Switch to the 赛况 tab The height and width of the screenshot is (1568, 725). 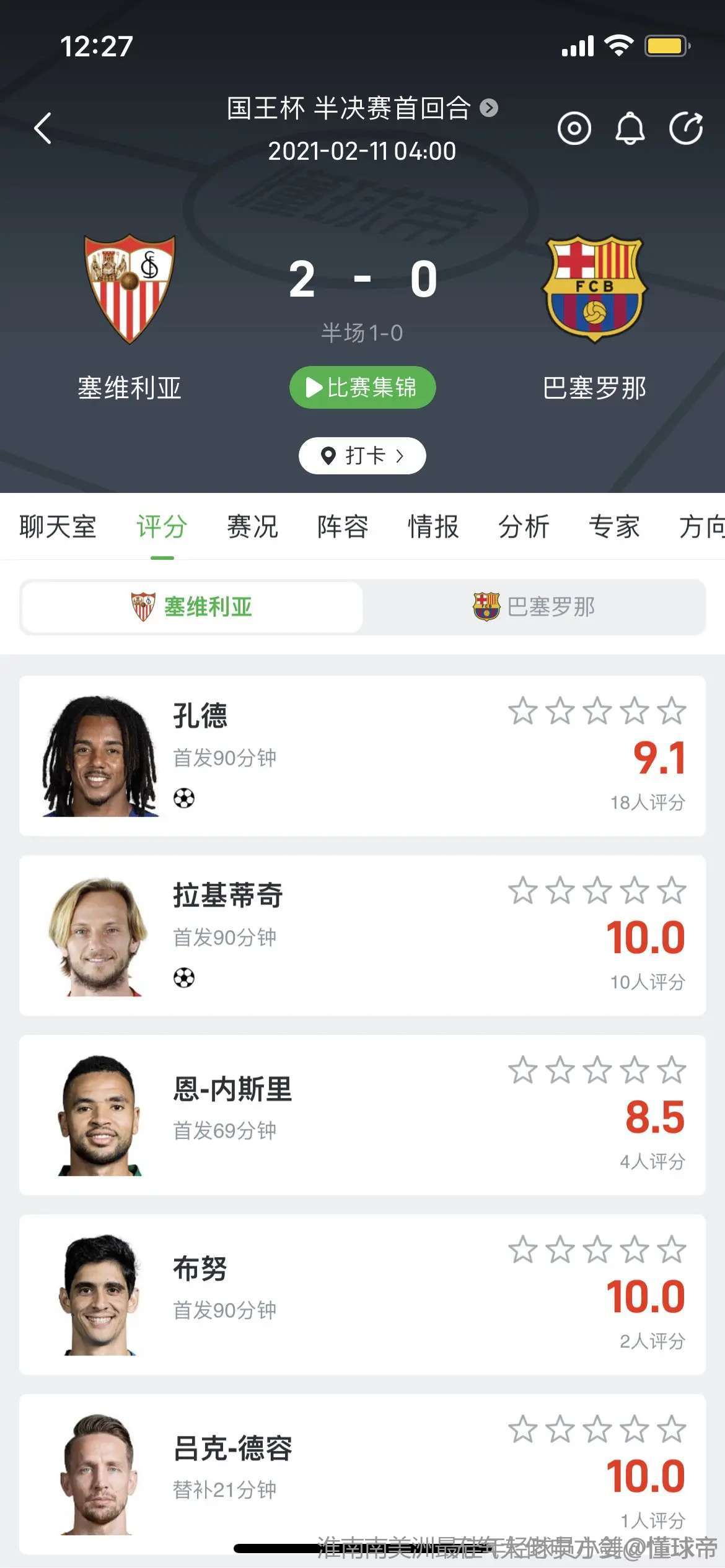pyautogui.click(x=252, y=527)
